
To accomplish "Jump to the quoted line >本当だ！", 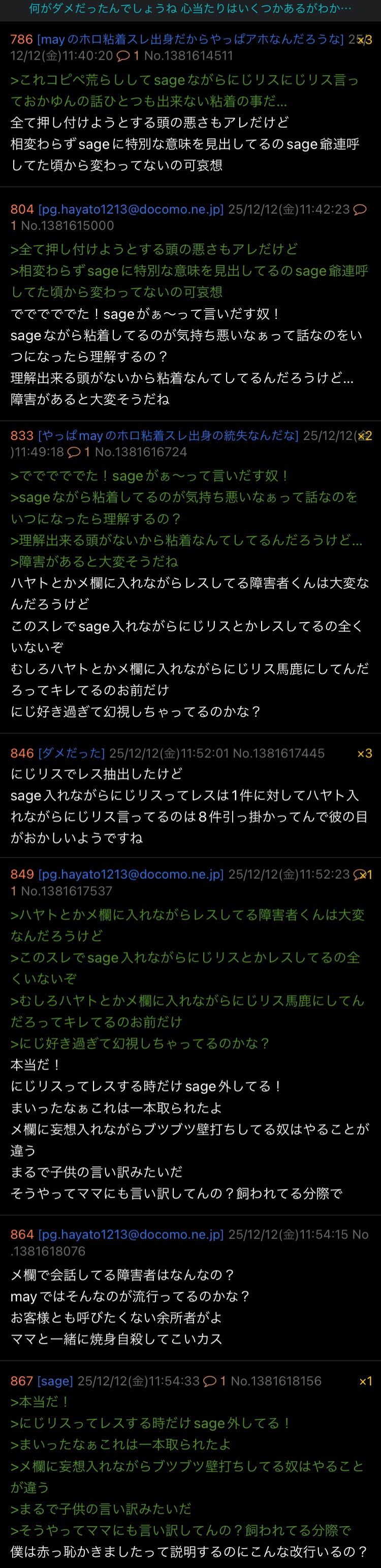I will [x=40, y=1402].
